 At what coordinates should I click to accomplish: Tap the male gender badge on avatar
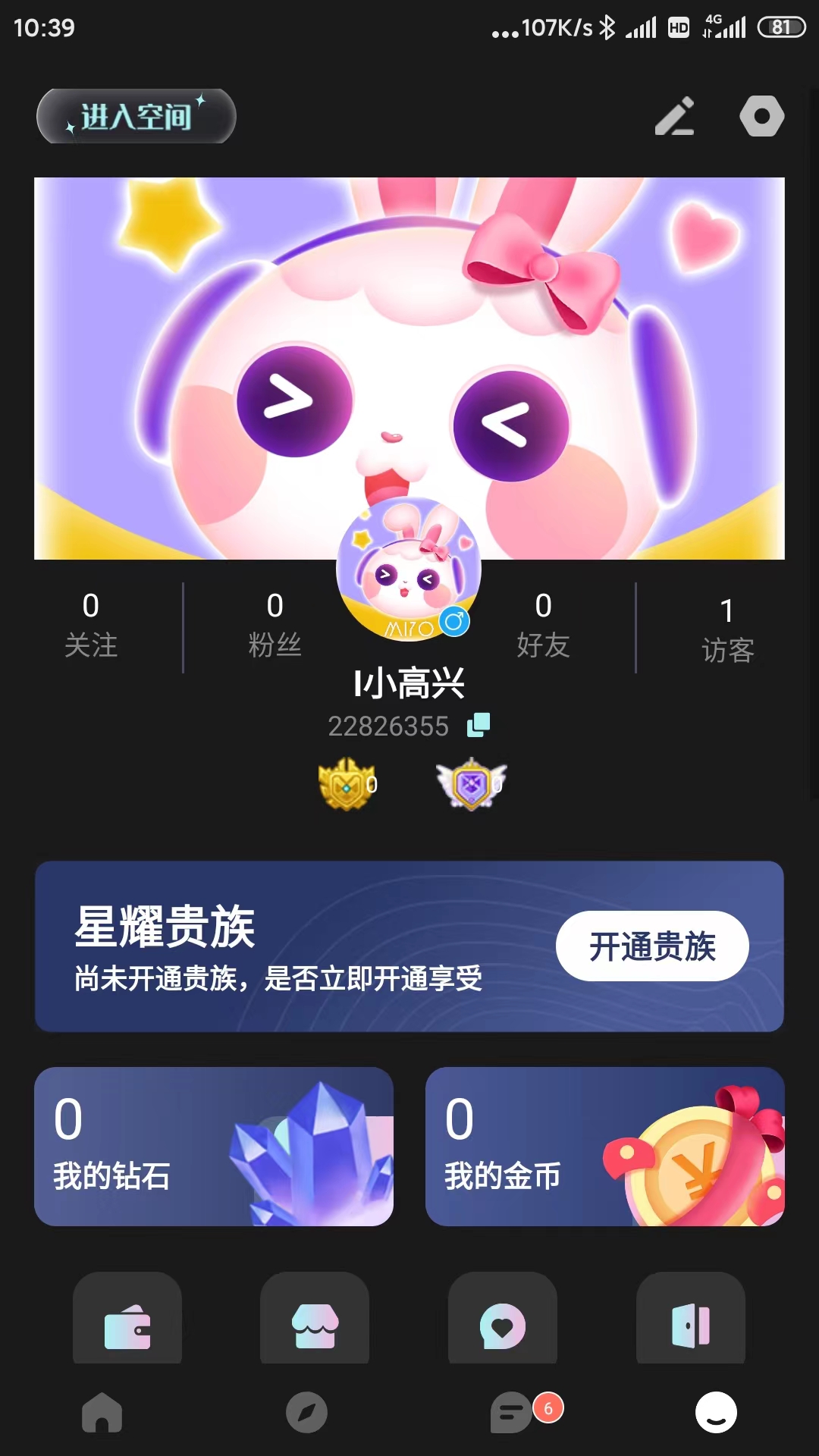point(455,621)
